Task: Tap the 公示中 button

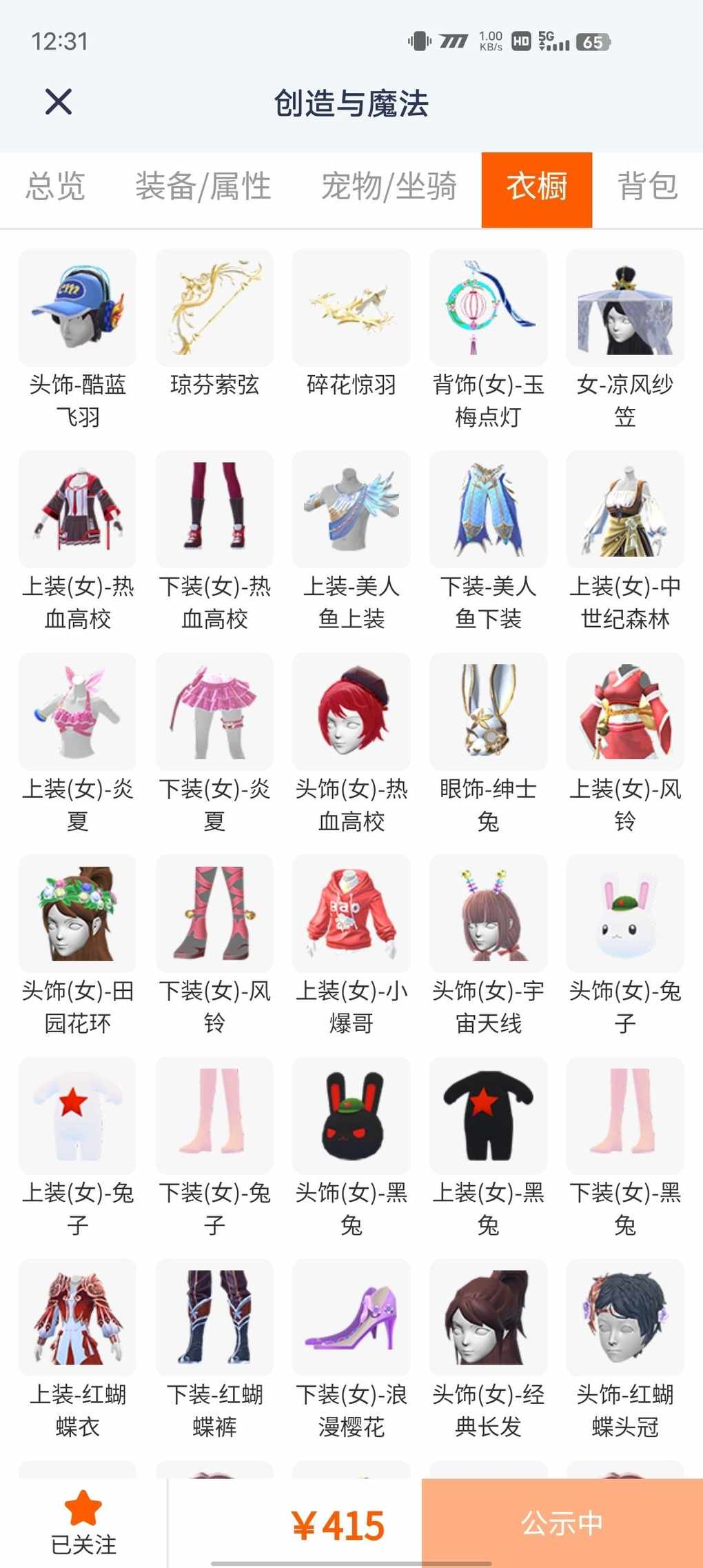Action: (x=562, y=1522)
